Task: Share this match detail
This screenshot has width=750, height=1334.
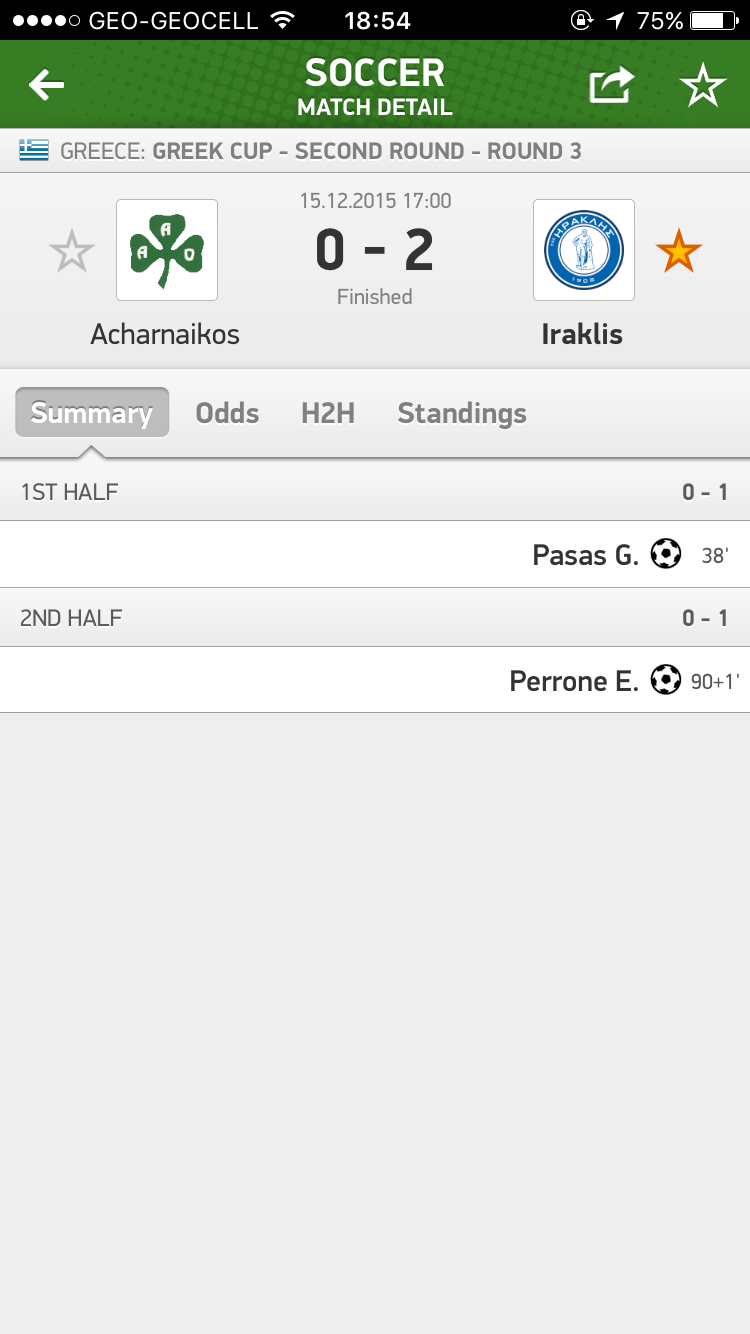Action: (x=611, y=86)
